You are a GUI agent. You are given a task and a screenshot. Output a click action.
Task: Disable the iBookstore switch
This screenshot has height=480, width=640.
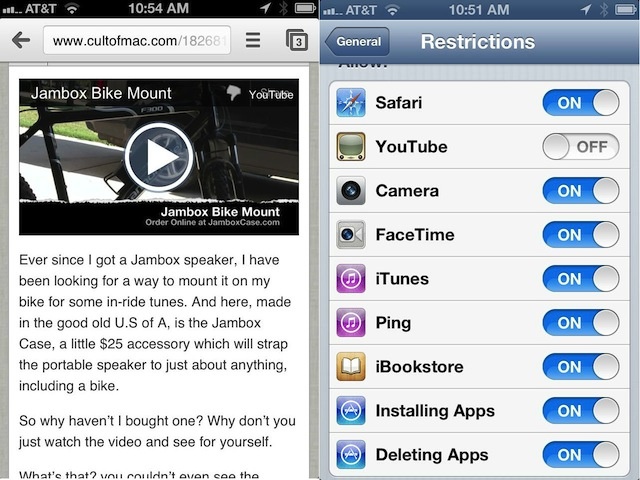point(580,367)
